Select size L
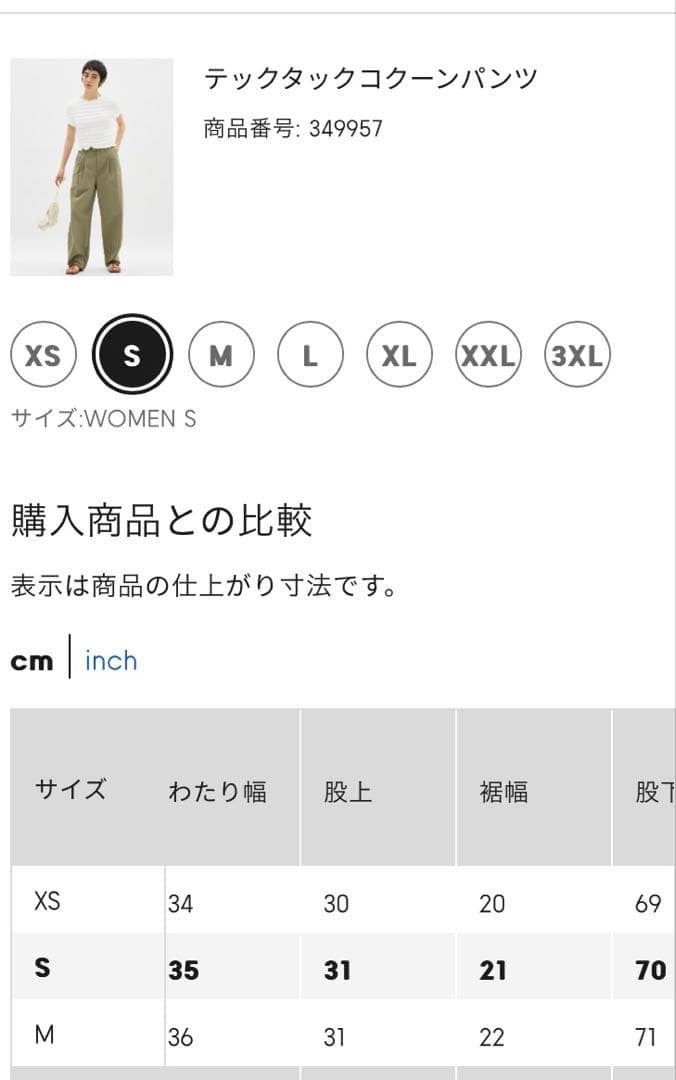This screenshot has width=676, height=1080. pyautogui.click(x=310, y=355)
